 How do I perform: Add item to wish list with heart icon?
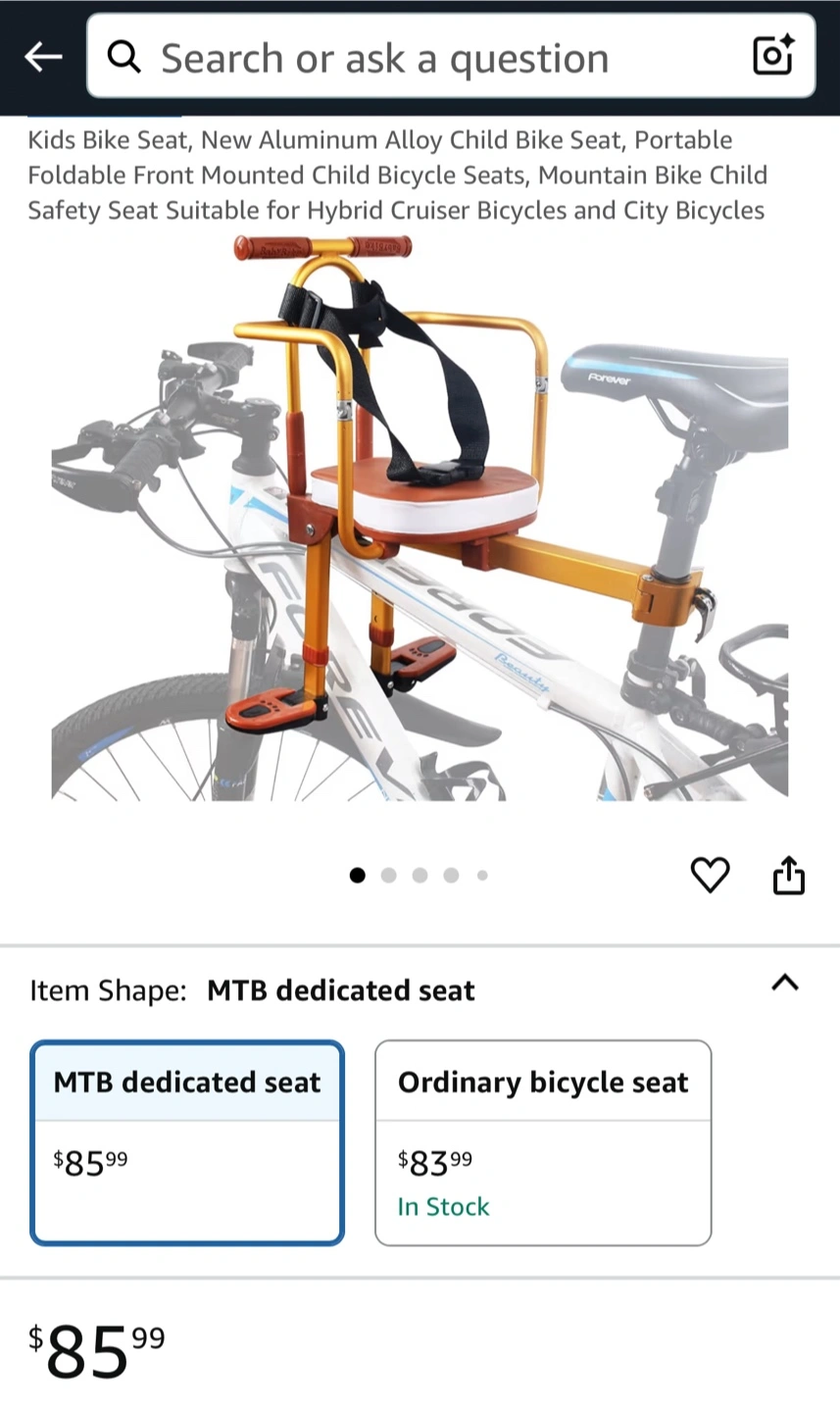tap(710, 875)
